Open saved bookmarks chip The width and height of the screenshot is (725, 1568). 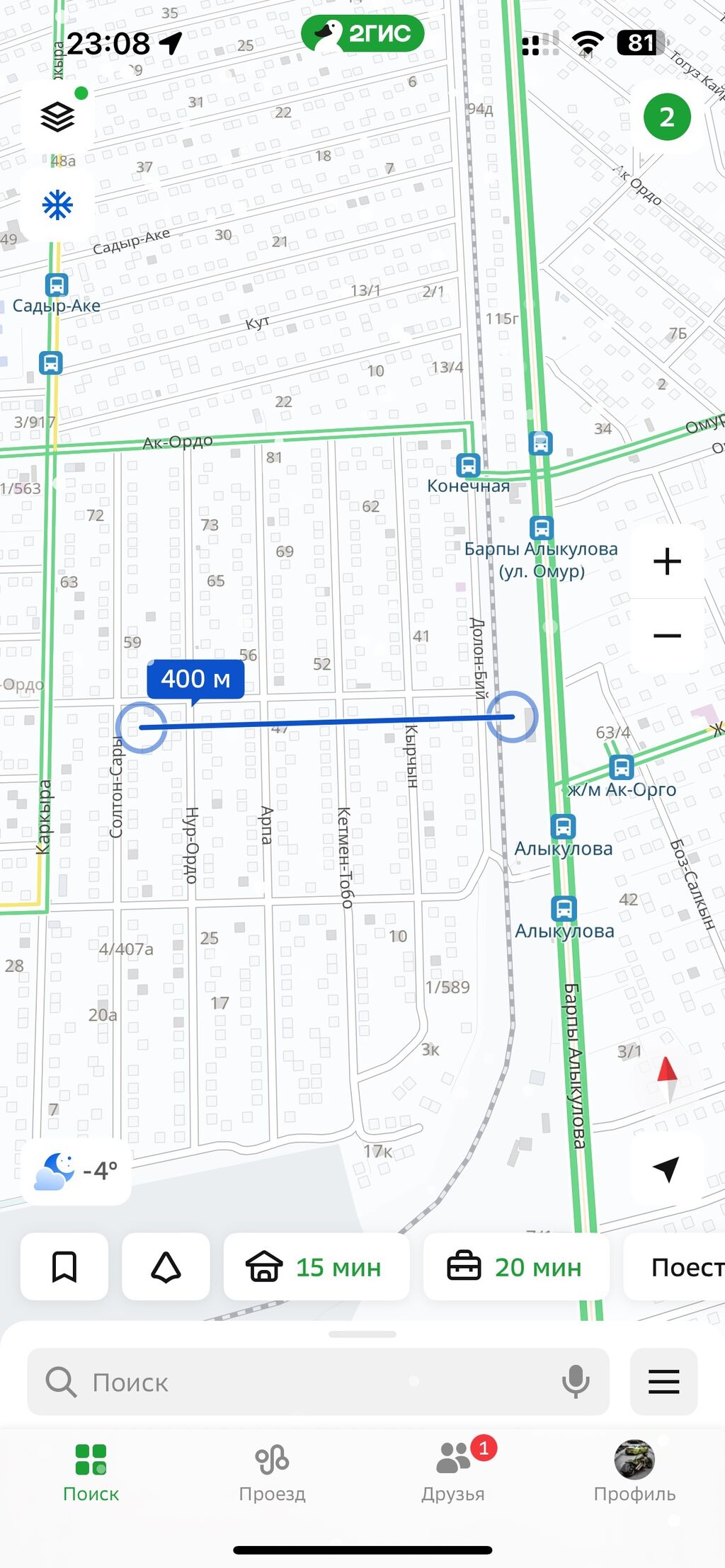pyautogui.click(x=64, y=1266)
